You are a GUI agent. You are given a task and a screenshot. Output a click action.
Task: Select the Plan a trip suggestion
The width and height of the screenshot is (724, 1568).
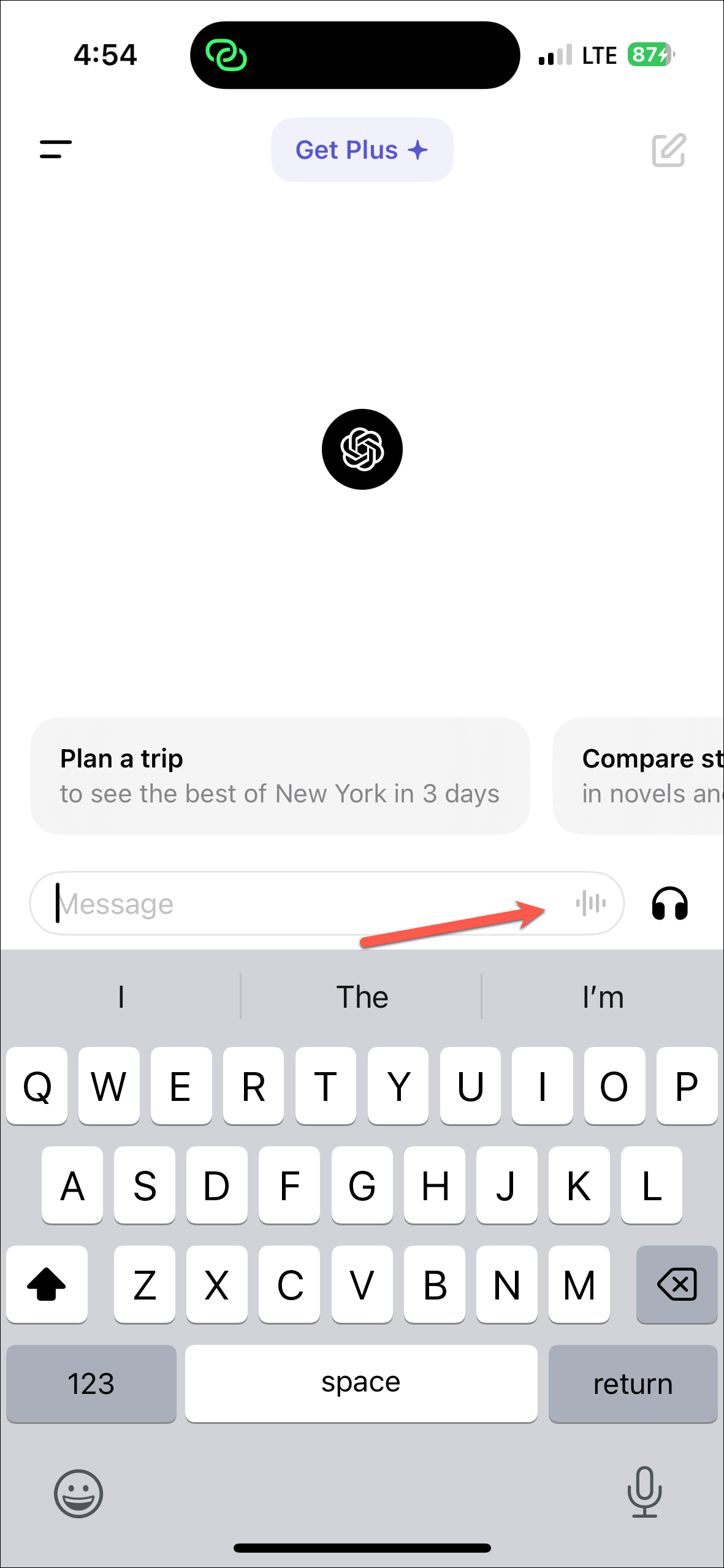pos(280,775)
